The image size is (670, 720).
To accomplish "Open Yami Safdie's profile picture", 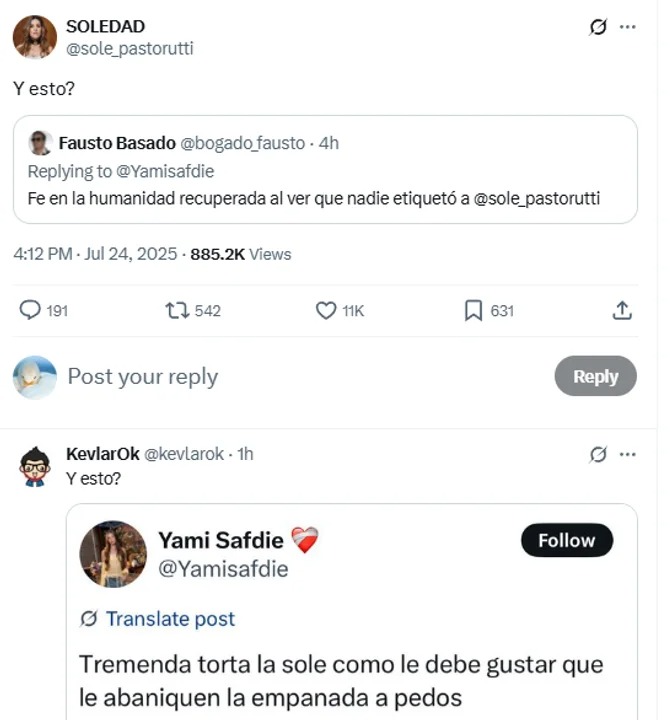I will tap(113, 554).
